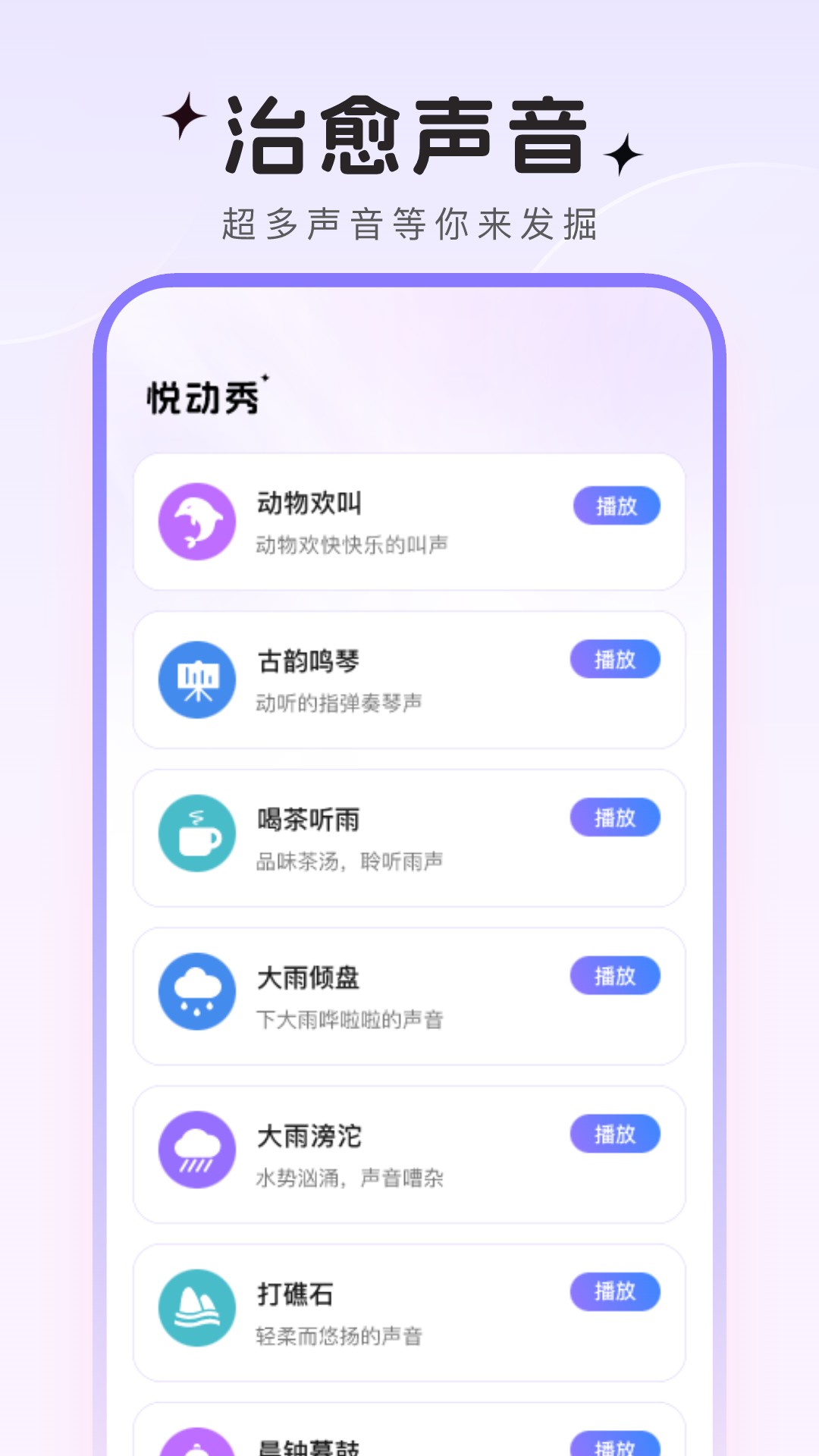Click the piano icon beside 古韵鸣琴
Image resolution: width=819 pixels, height=1456 pixels.
click(x=196, y=679)
